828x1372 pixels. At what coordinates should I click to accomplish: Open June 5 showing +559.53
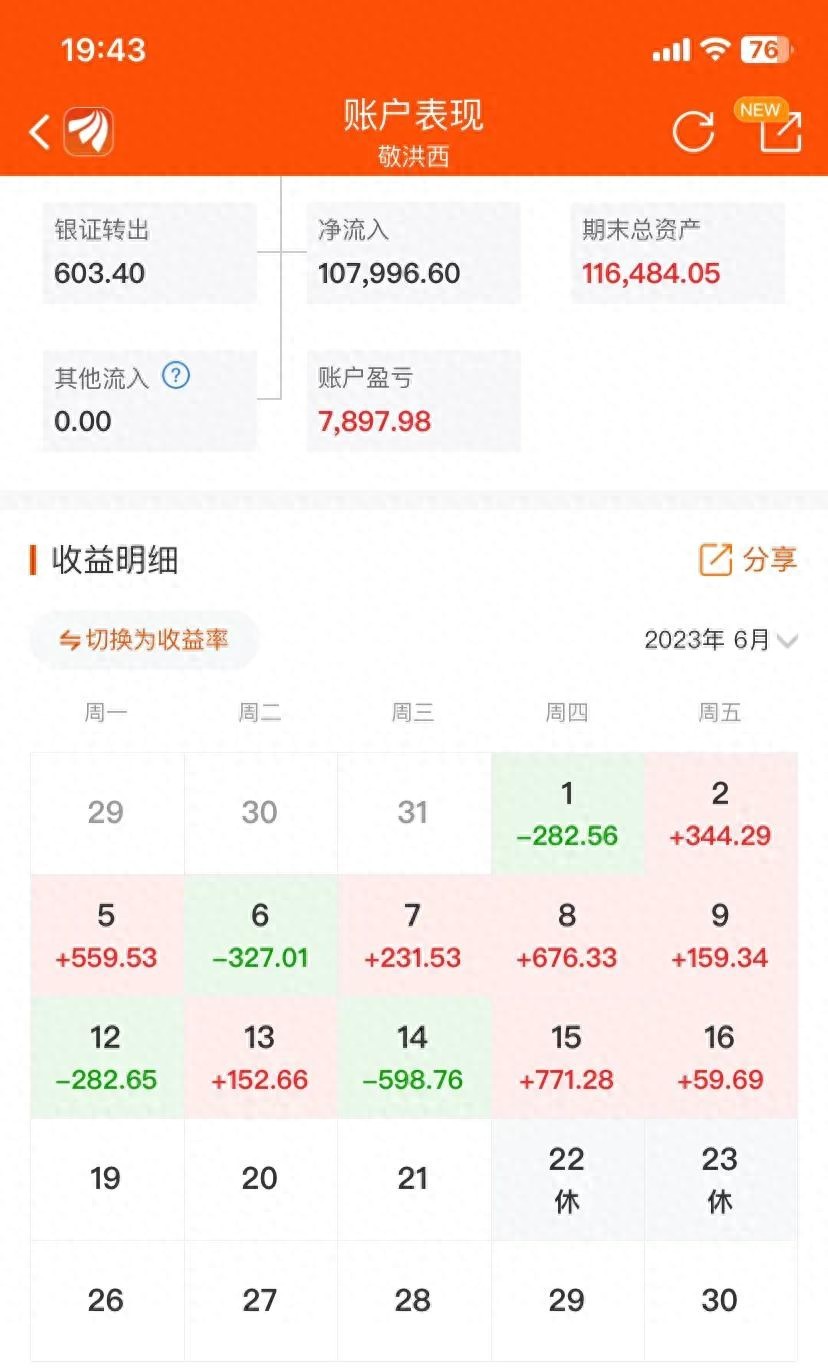pos(106,936)
